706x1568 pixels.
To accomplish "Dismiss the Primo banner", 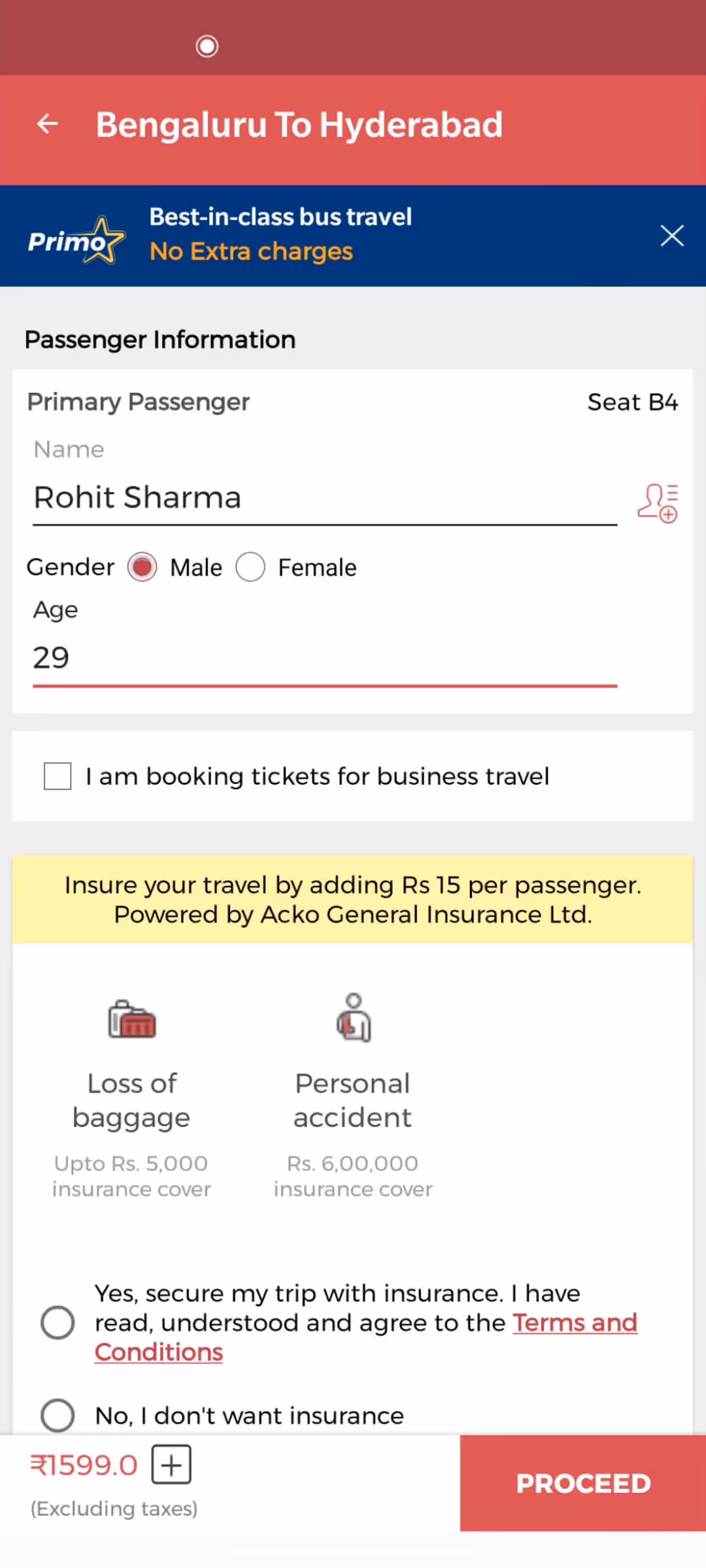I will (671, 236).
